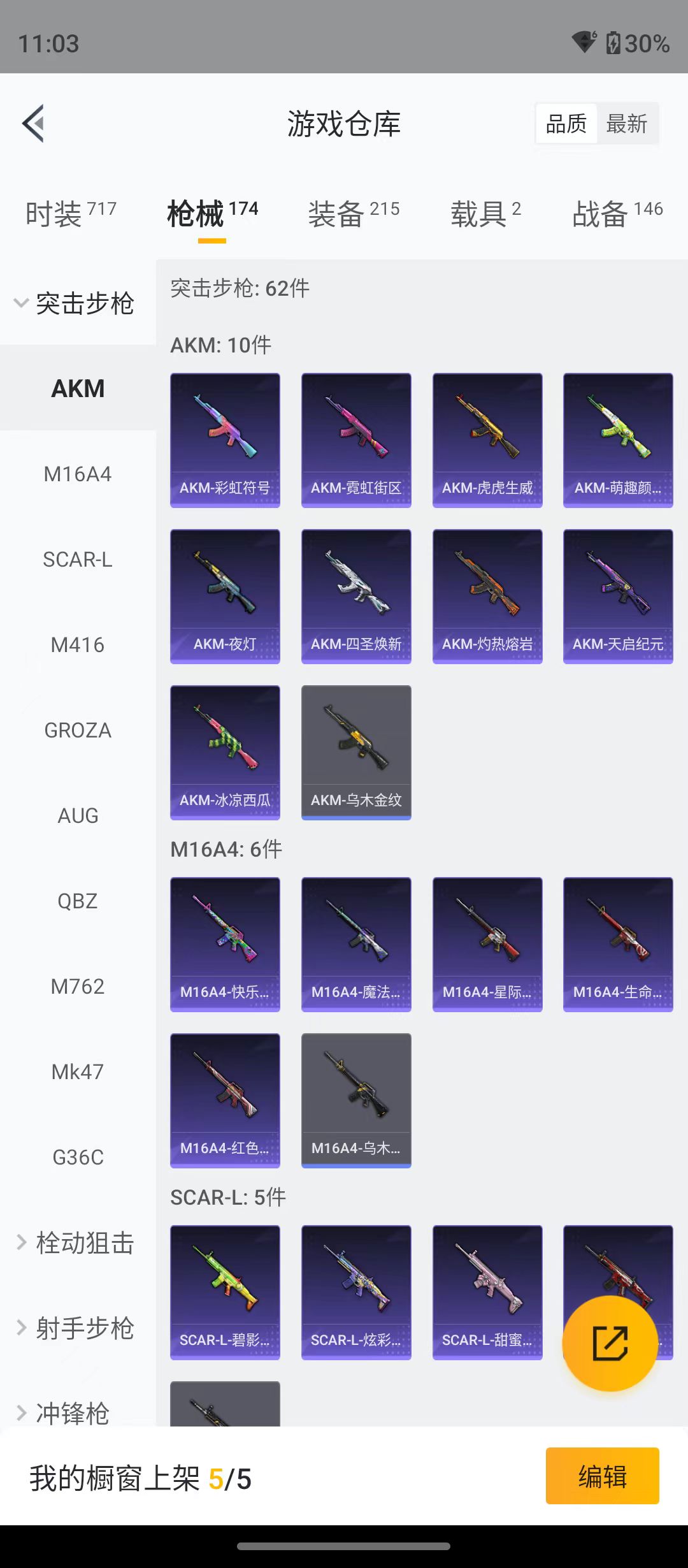
Task: Open the SCAR-L-碧影 skin card
Action: click(x=225, y=1293)
